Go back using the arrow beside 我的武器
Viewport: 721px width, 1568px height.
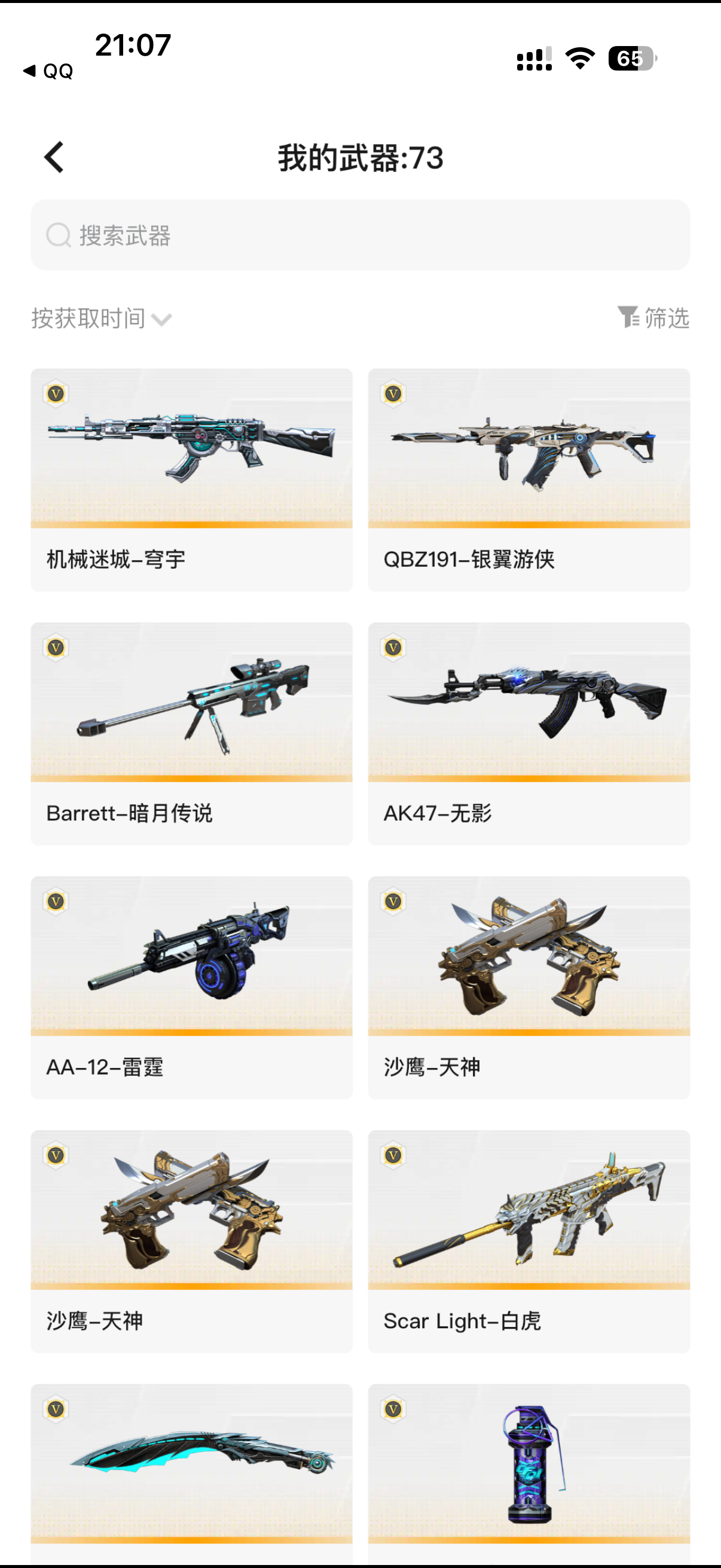click(54, 158)
